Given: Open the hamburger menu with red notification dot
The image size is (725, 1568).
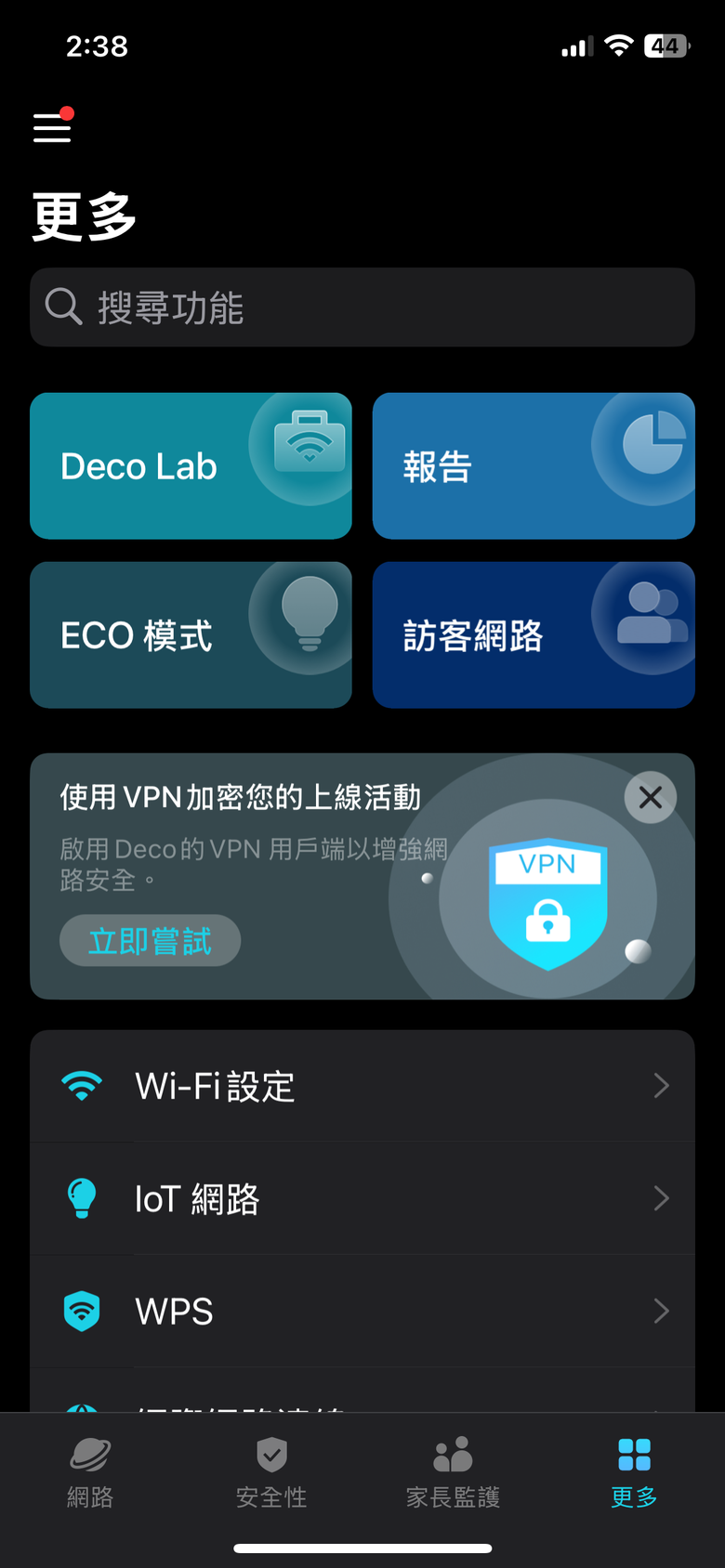Looking at the screenshot, I should [x=51, y=127].
